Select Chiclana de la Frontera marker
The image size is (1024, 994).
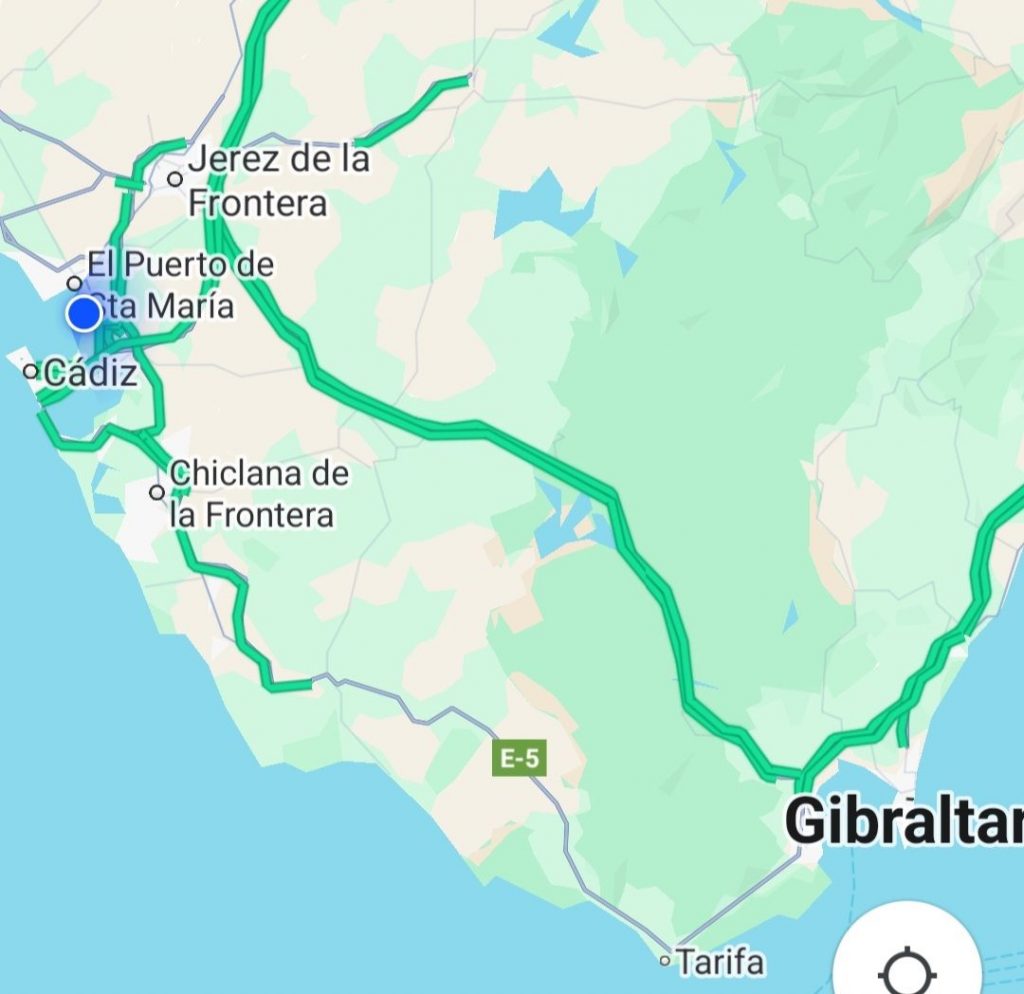pyautogui.click(x=157, y=492)
